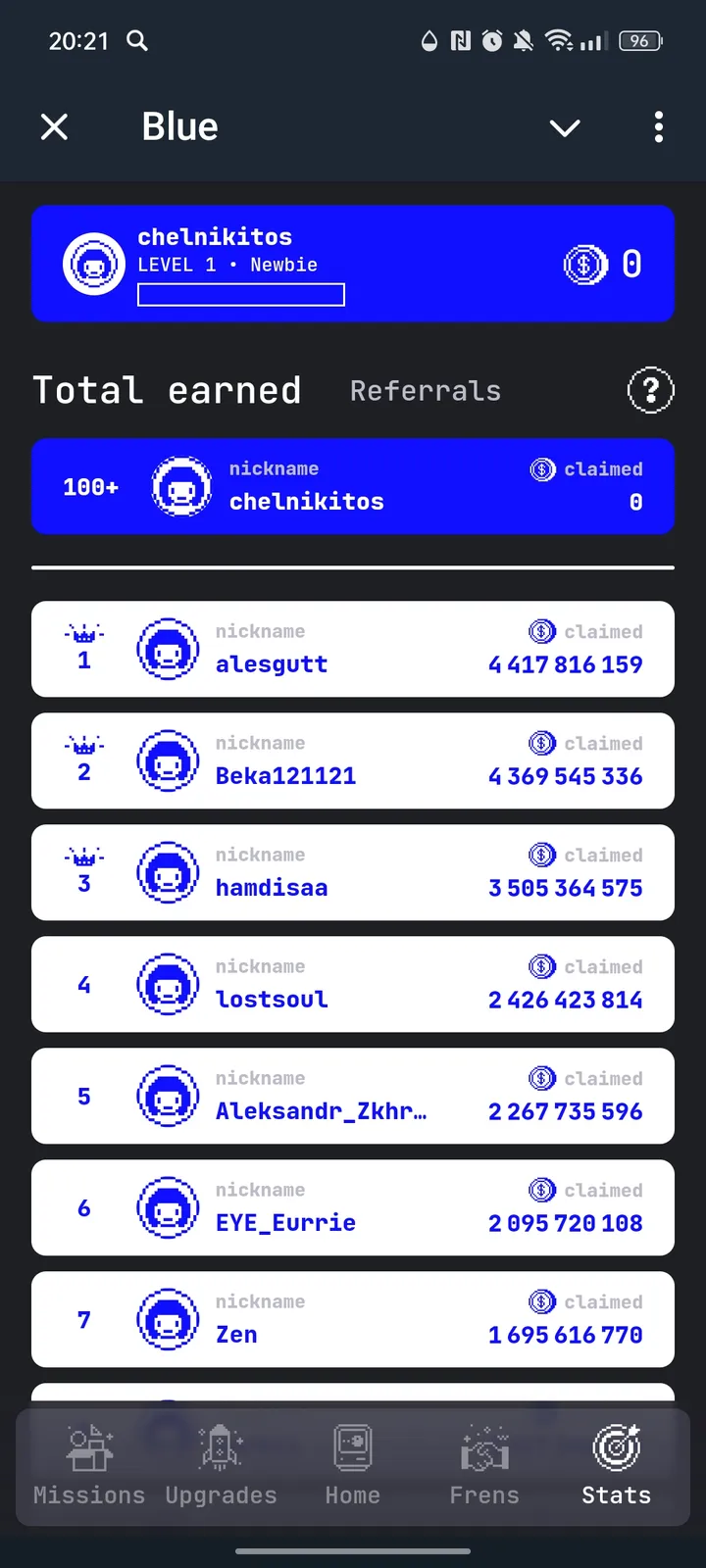
Task: Open the question mark help icon
Action: tap(650, 389)
